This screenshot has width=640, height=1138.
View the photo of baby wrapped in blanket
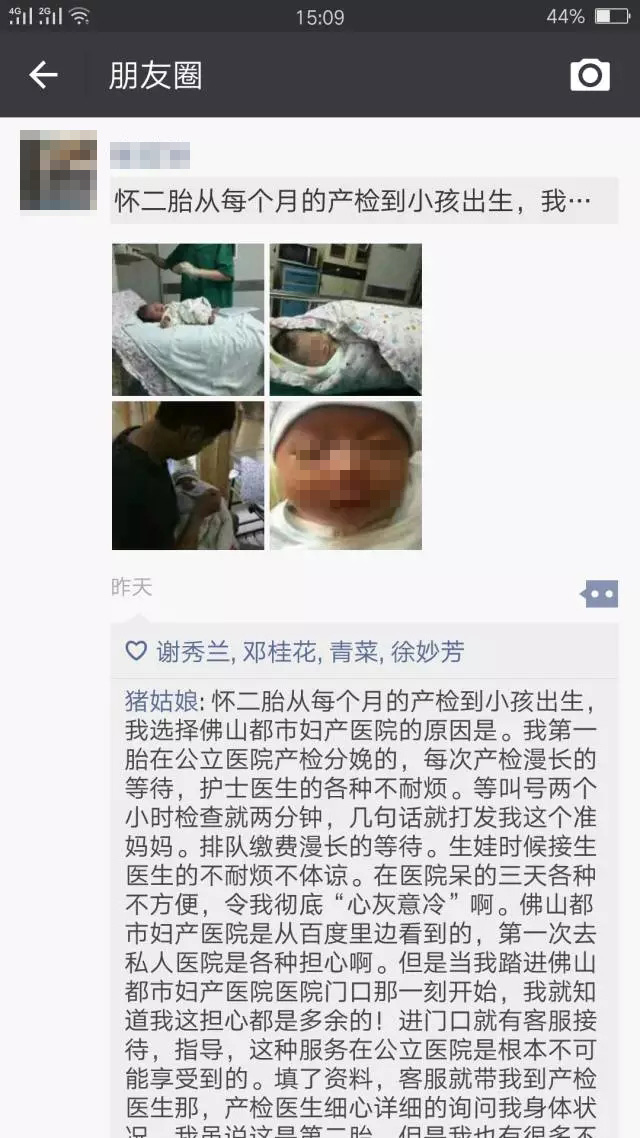coord(346,319)
